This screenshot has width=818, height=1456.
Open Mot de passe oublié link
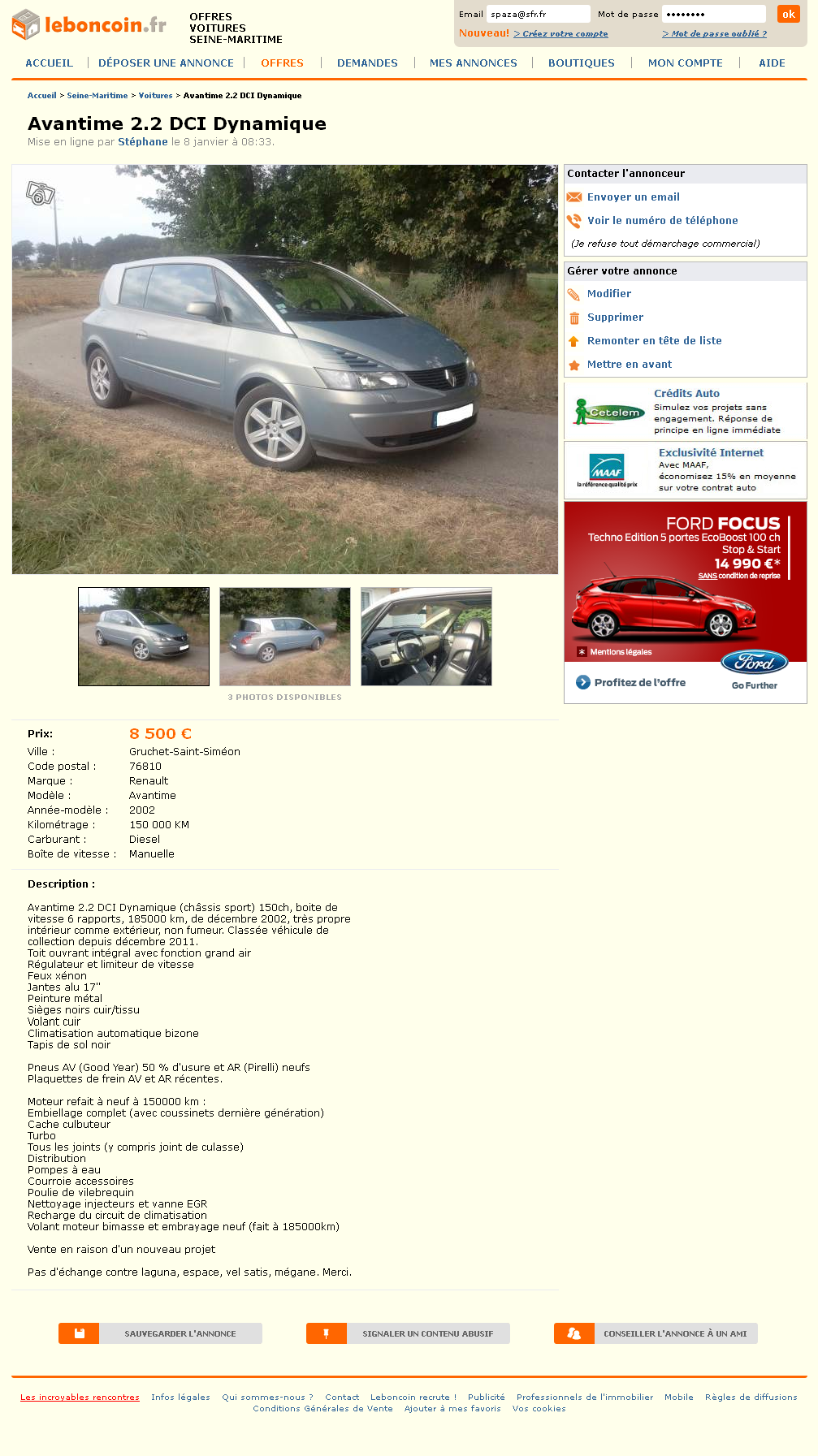pos(714,34)
